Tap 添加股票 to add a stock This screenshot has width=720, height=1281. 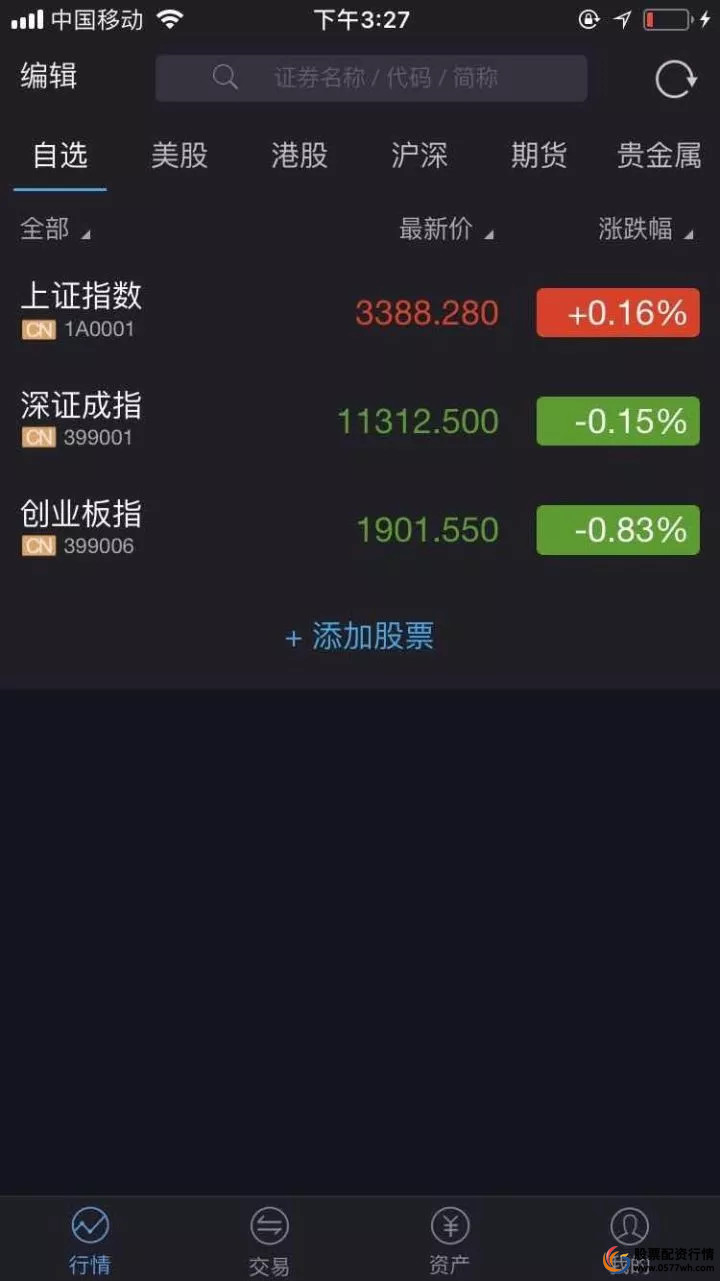pyautogui.click(x=358, y=638)
